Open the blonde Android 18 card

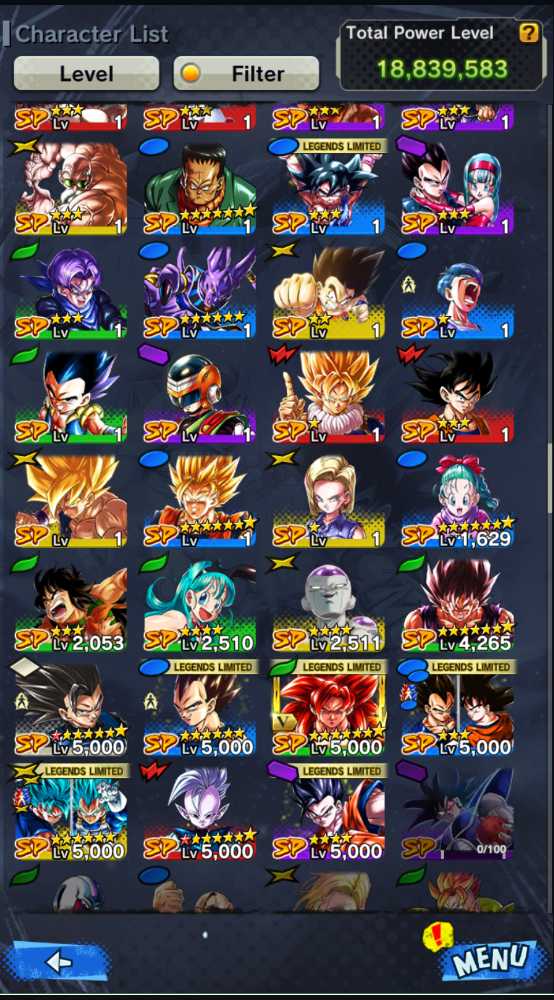[x=329, y=501]
